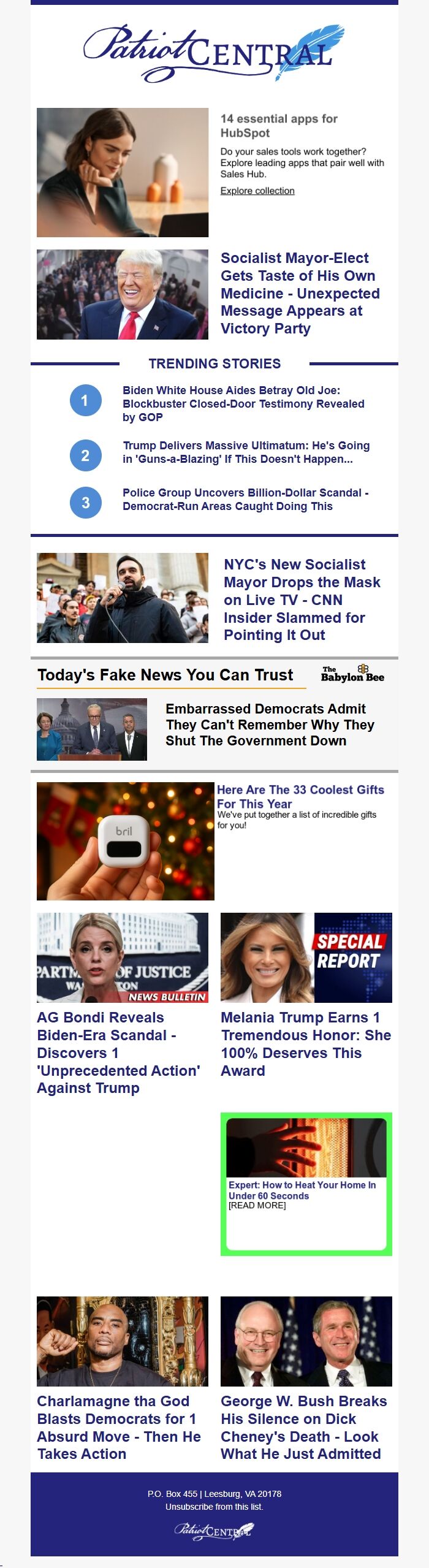The width and height of the screenshot is (429, 1568).
Task: Tap the mayor speaking at rally photo
Action: (123, 598)
